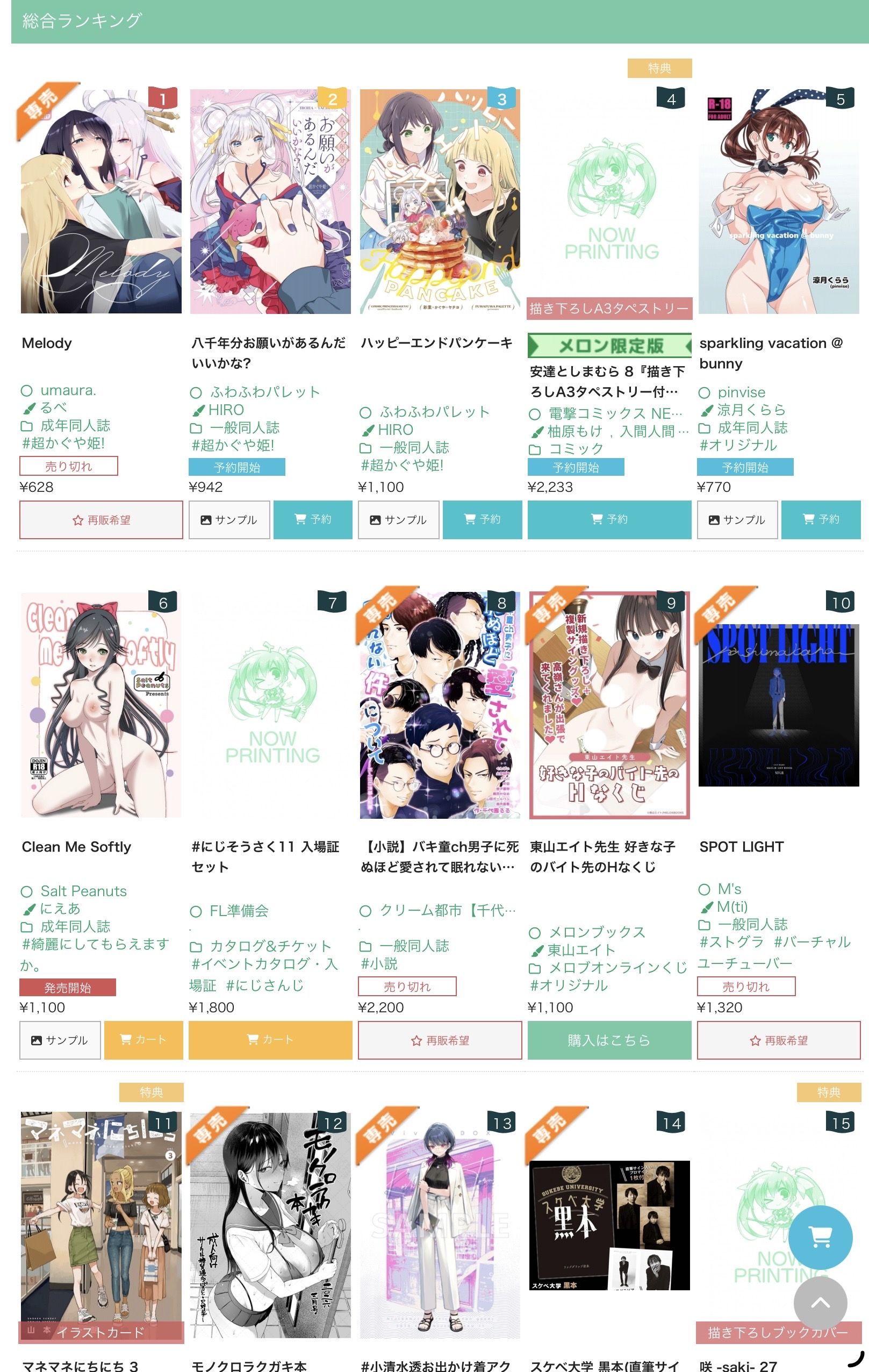Open the hashtag #超かぐや姫! under Melody

63,442
